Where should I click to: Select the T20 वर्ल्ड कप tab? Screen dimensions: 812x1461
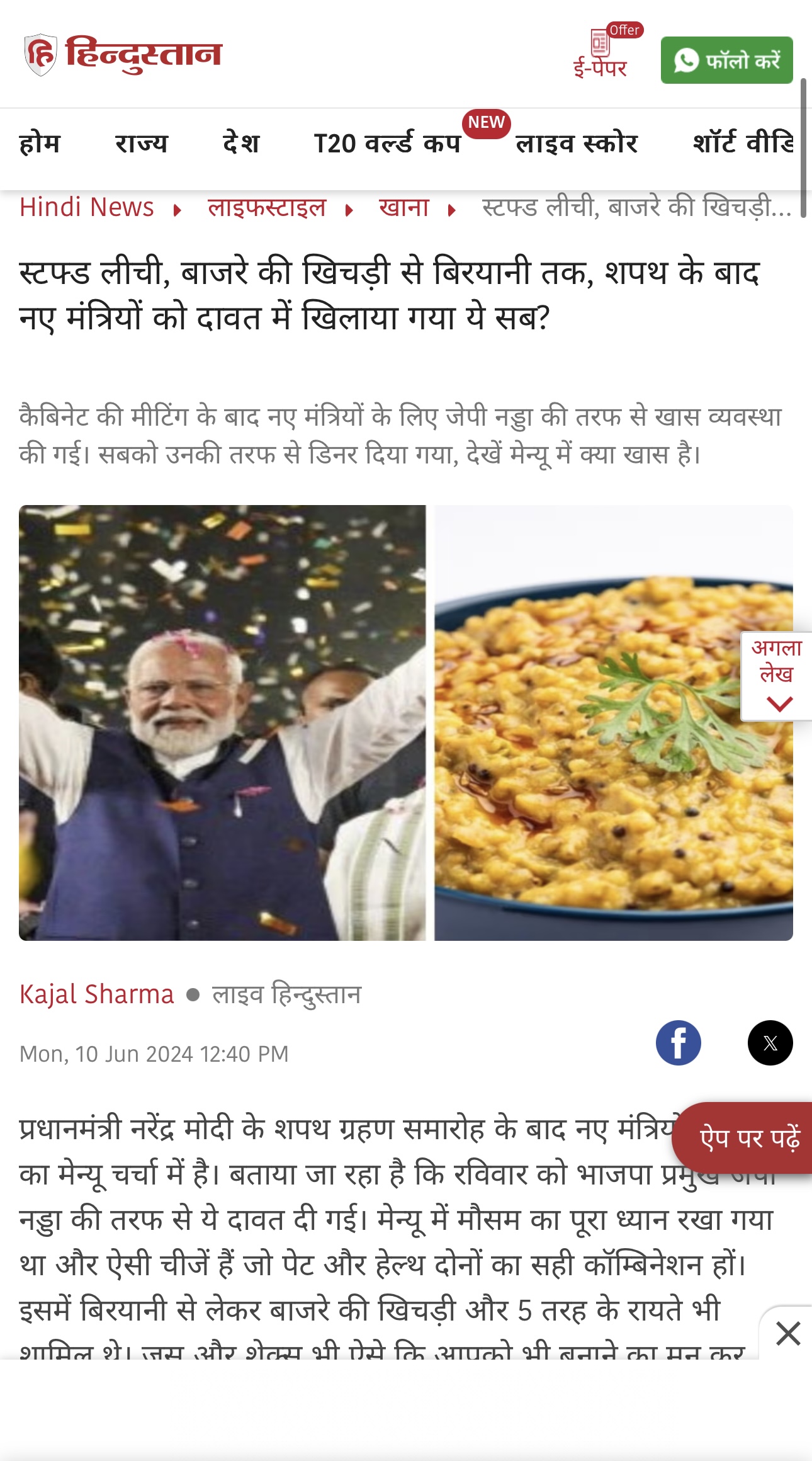[388, 144]
